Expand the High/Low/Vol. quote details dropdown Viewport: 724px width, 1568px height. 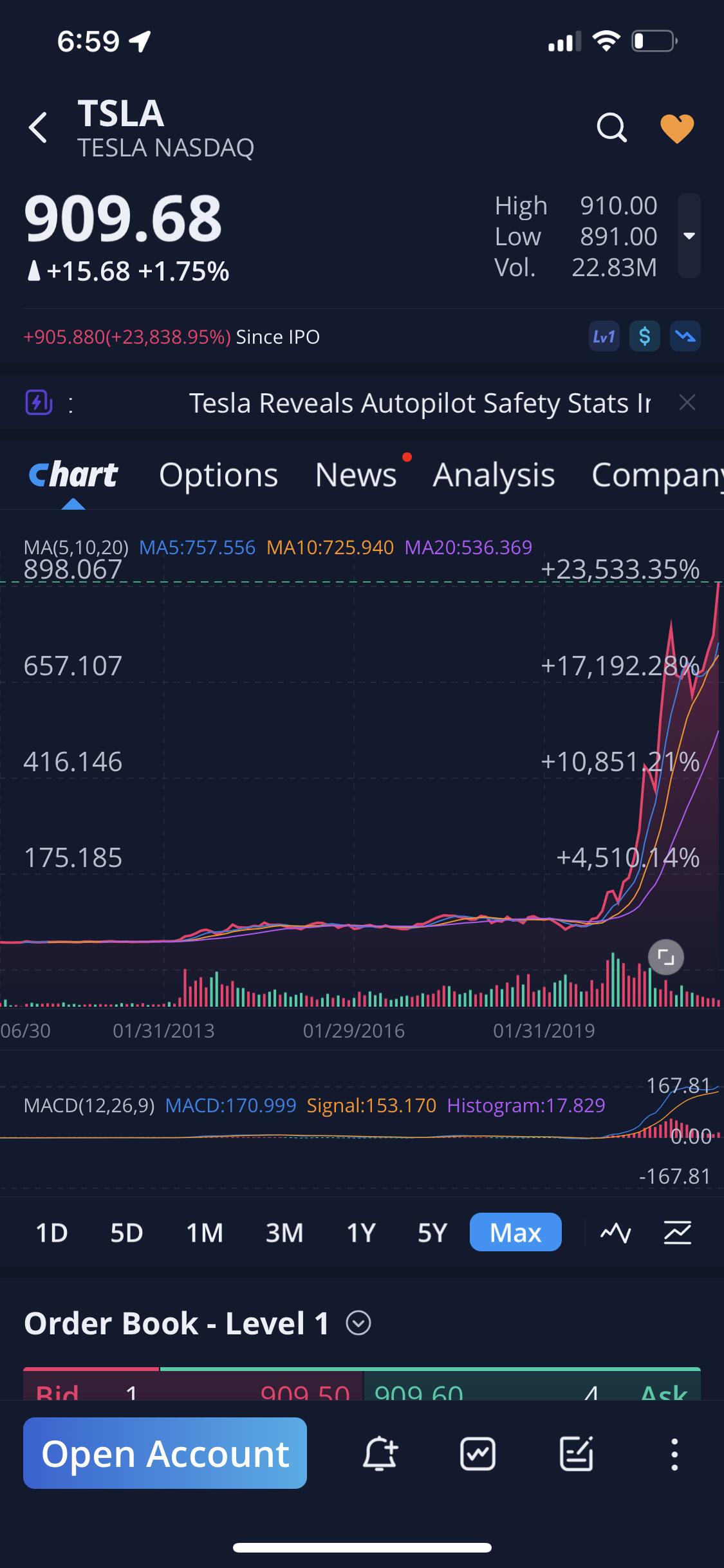[x=689, y=236]
